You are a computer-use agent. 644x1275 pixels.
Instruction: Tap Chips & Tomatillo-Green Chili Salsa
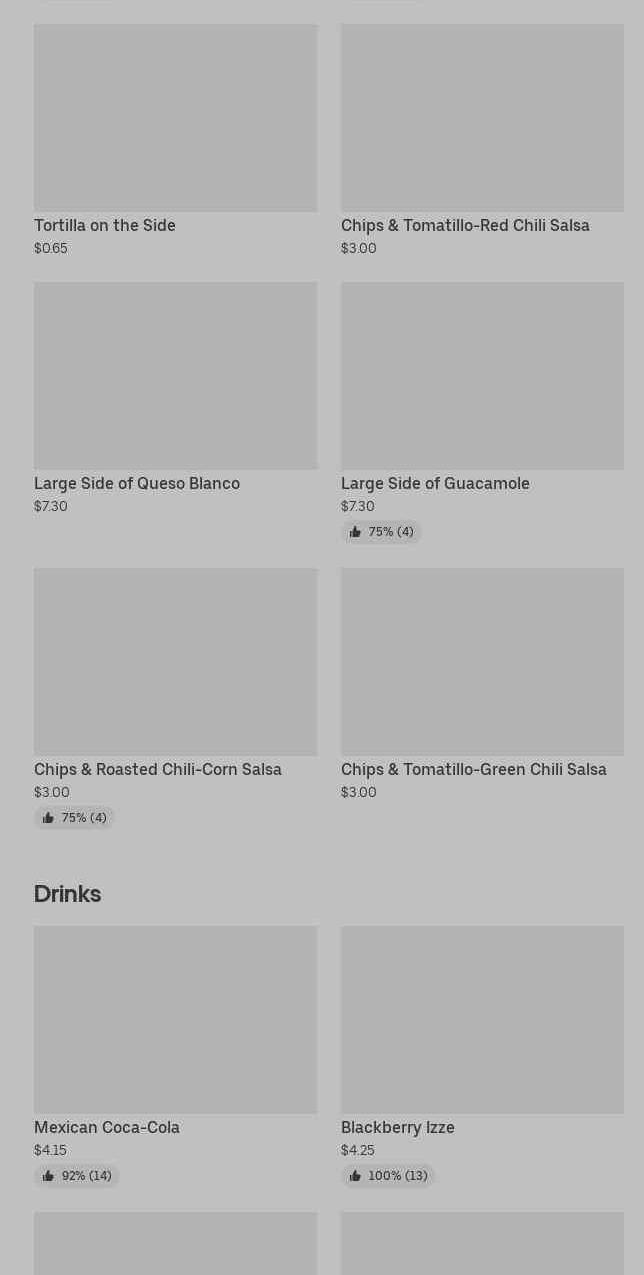pos(482,685)
